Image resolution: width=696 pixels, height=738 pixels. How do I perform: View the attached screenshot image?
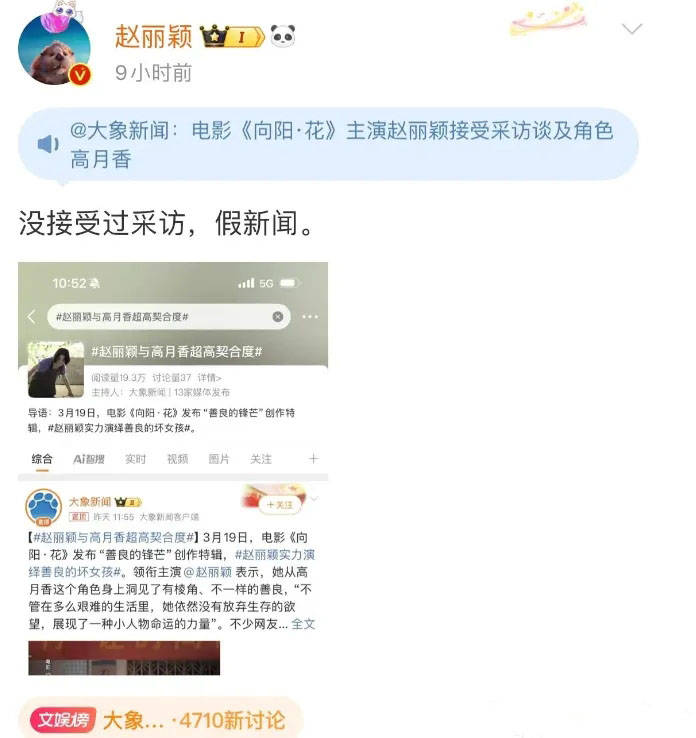pyautogui.click(x=173, y=467)
